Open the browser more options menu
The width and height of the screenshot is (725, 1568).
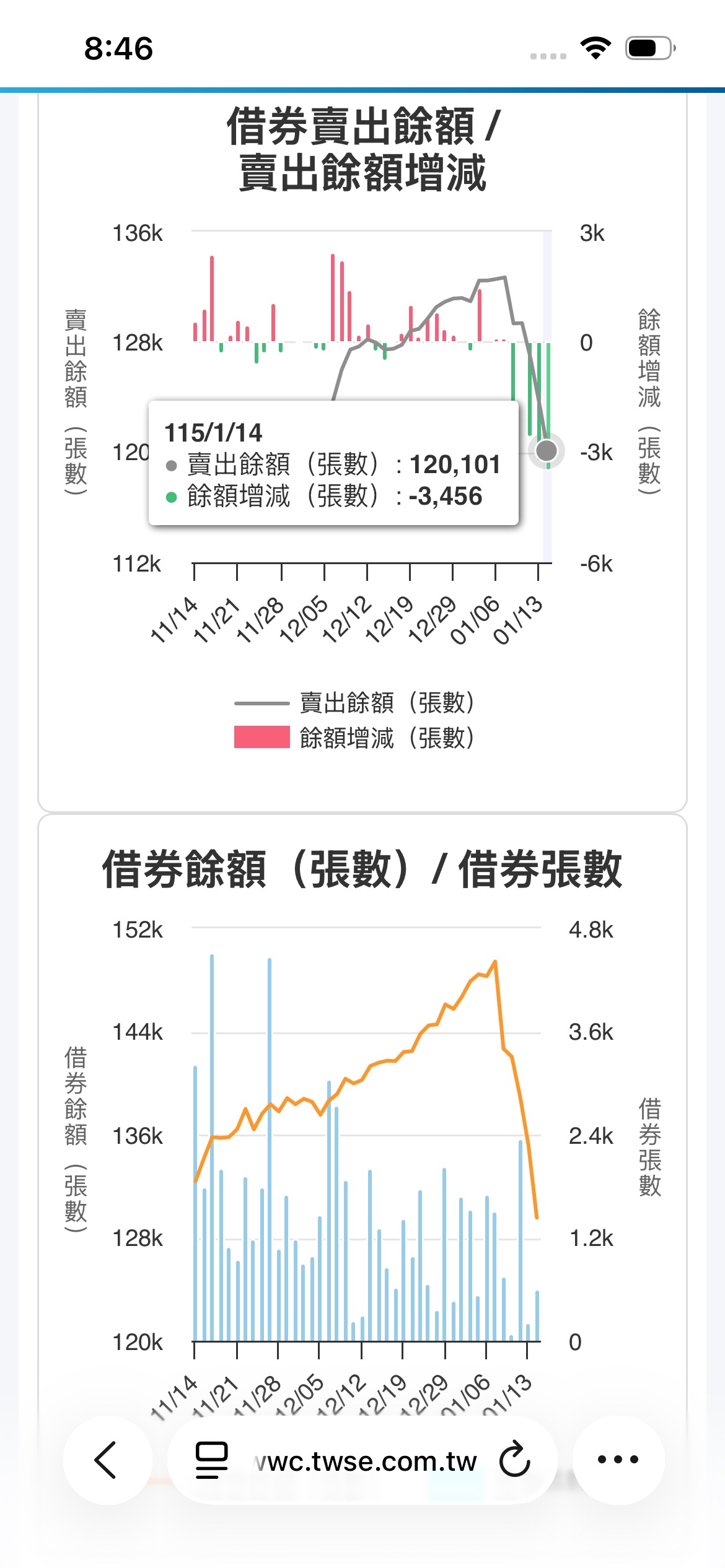click(x=618, y=1460)
